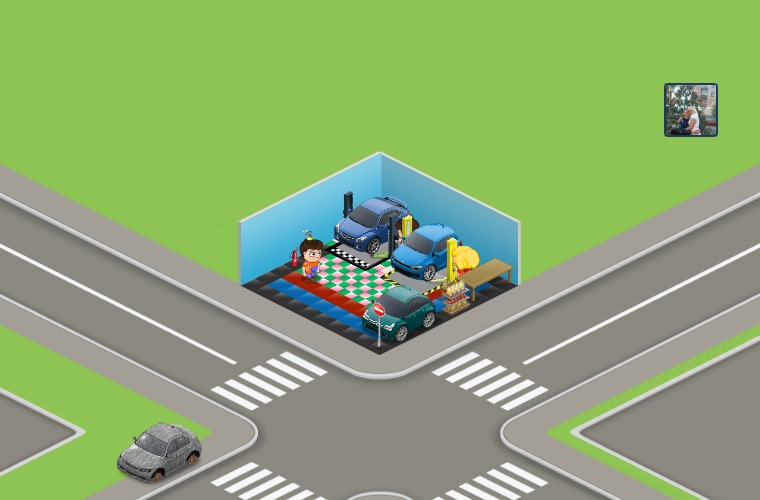Tap the mechanic character in the garage

(311, 258)
